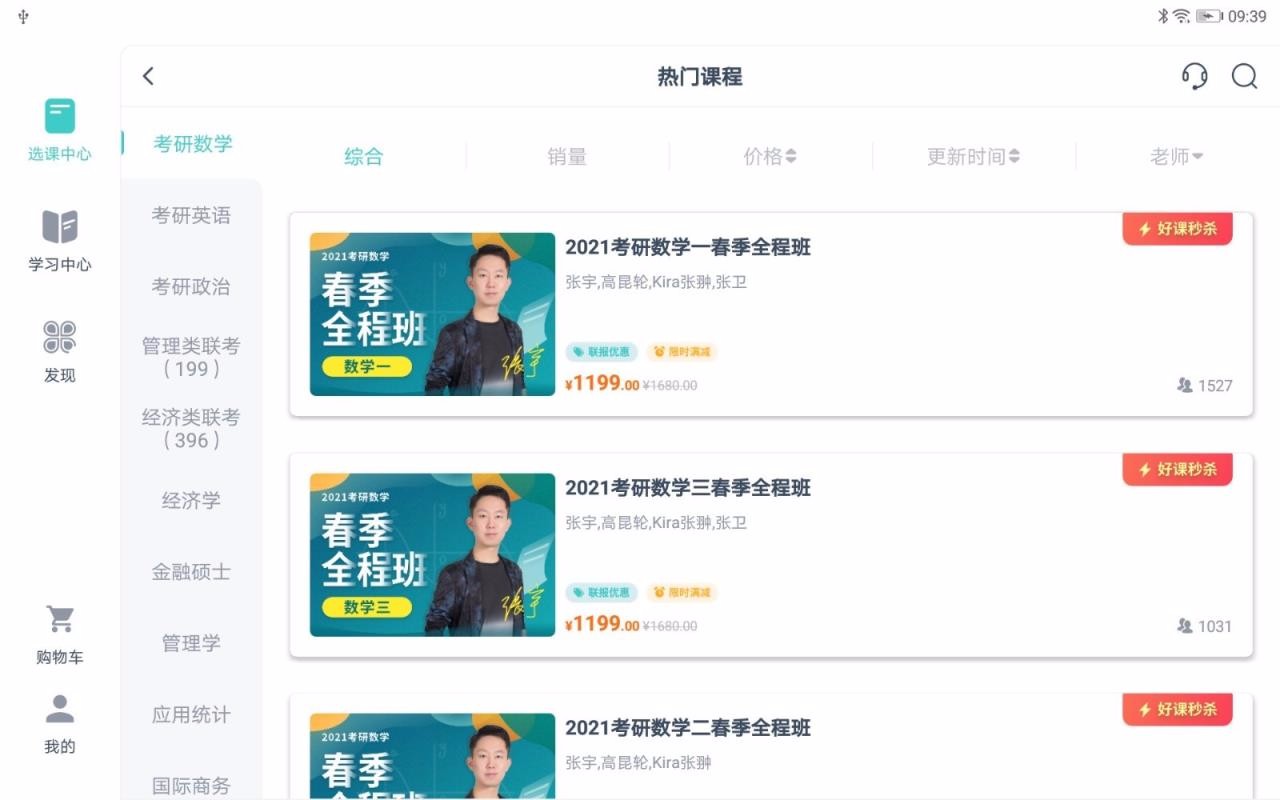Open 2021考研数学一春季全程班 course card
Image resolution: width=1280 pixels, height=800 pixels.
pos(770,314)
